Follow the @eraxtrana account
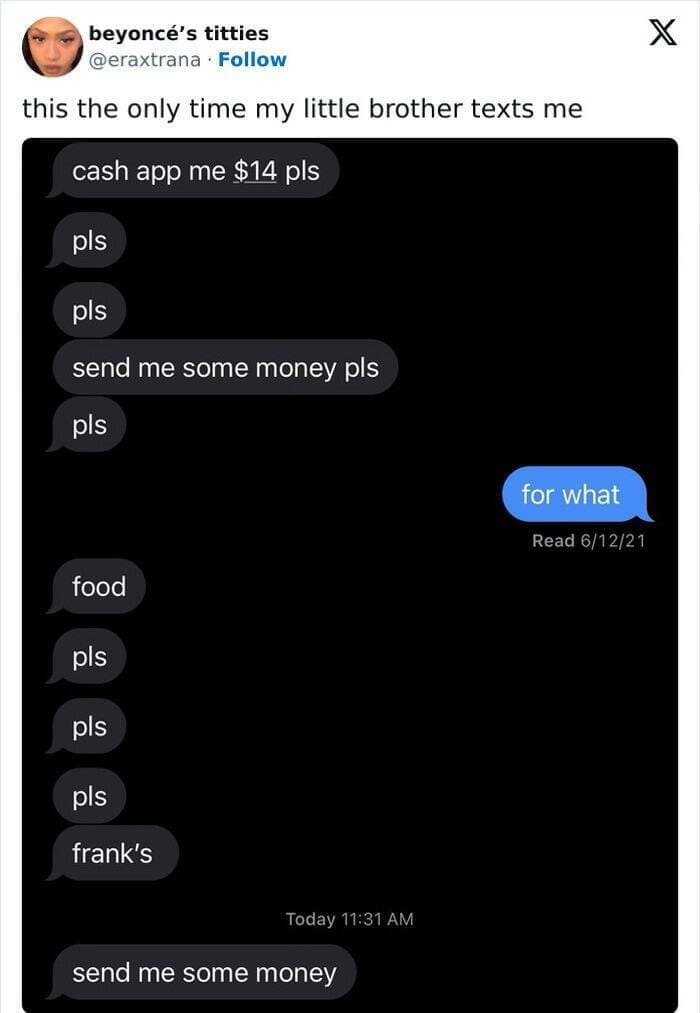700x1013 pixels. 252,60
